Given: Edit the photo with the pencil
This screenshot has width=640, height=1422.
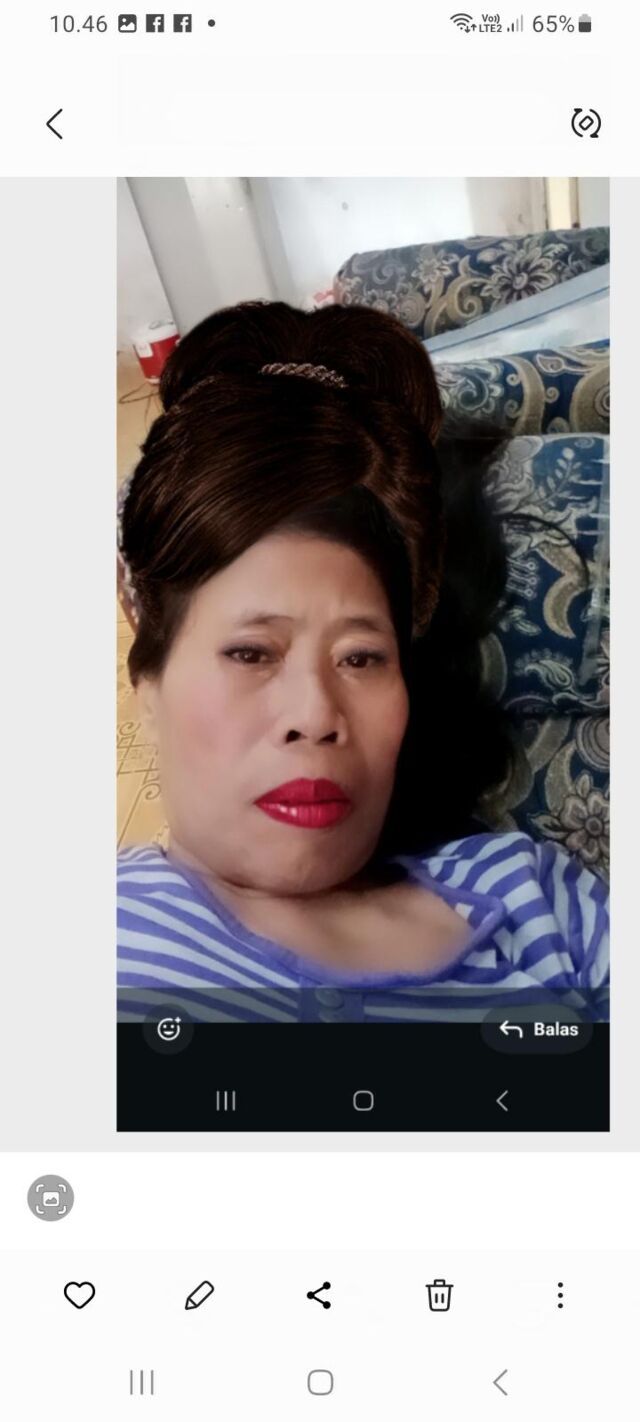Looking at the screenshot, I should pyautogui.click(x=199, y=1295).
